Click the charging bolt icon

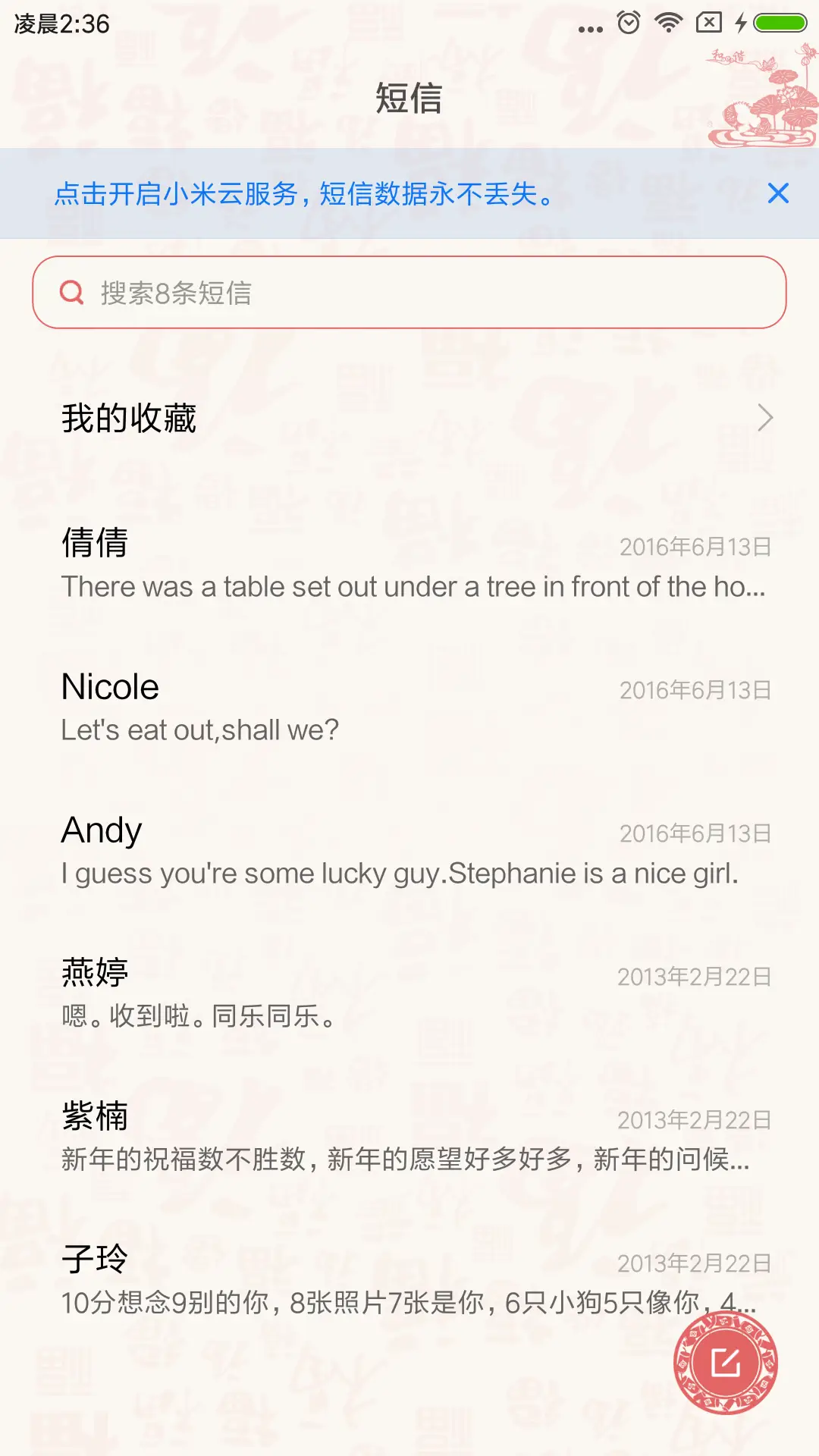[742, 23]
